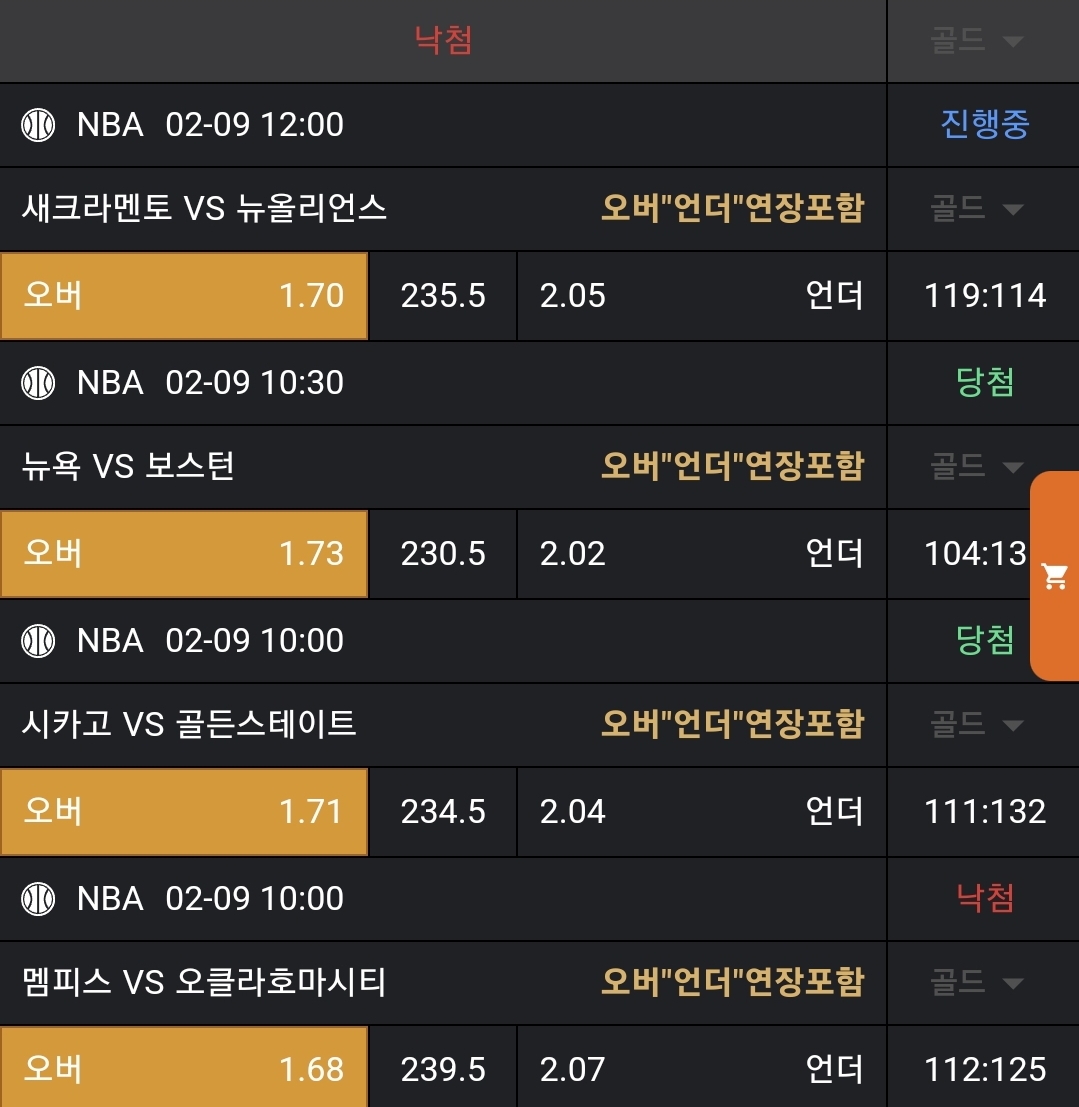The height and width of the screenshot is (1107, 1079).
Task: Select under 2.07 for Memphis vs Oklahoma City
Action: pos(701,1069)
